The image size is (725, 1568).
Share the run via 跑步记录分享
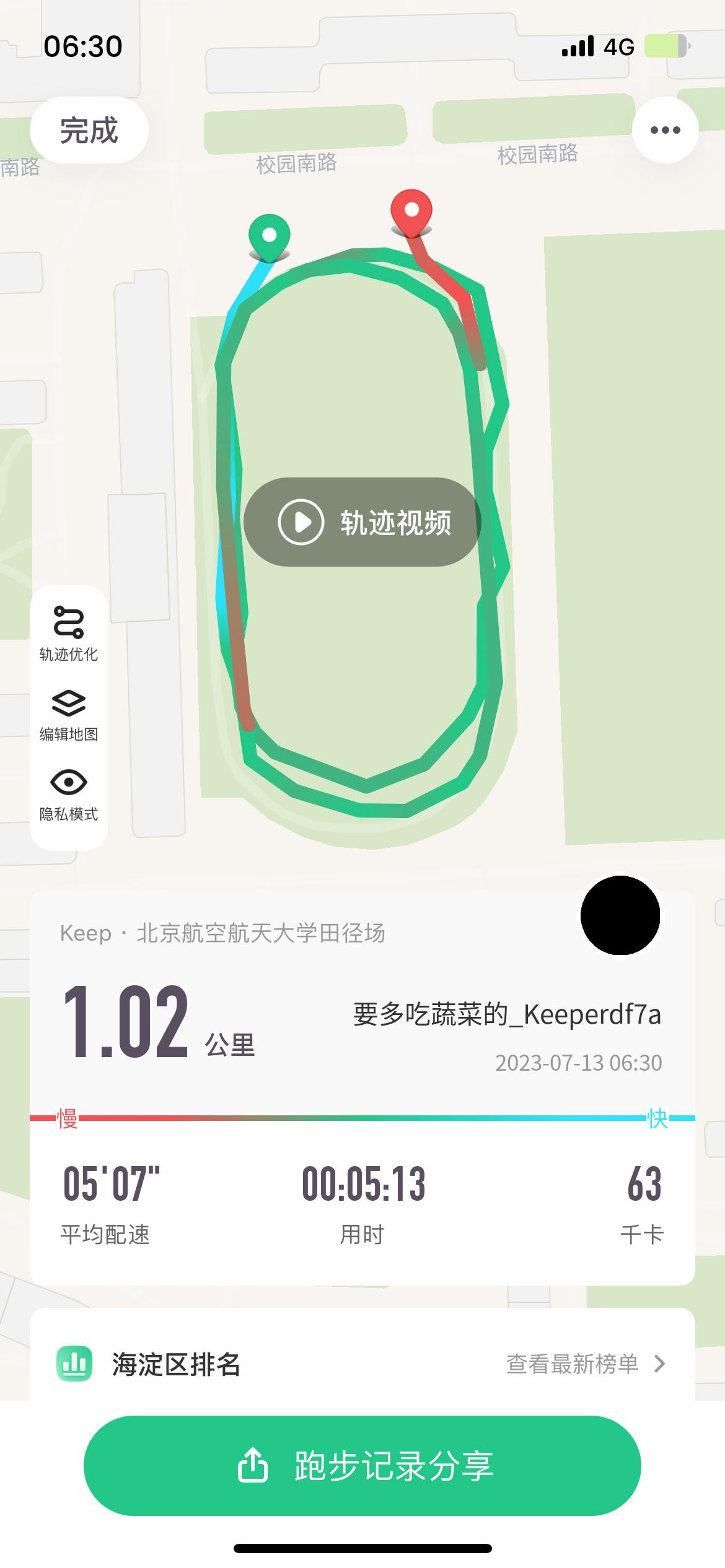point(362,1466)
